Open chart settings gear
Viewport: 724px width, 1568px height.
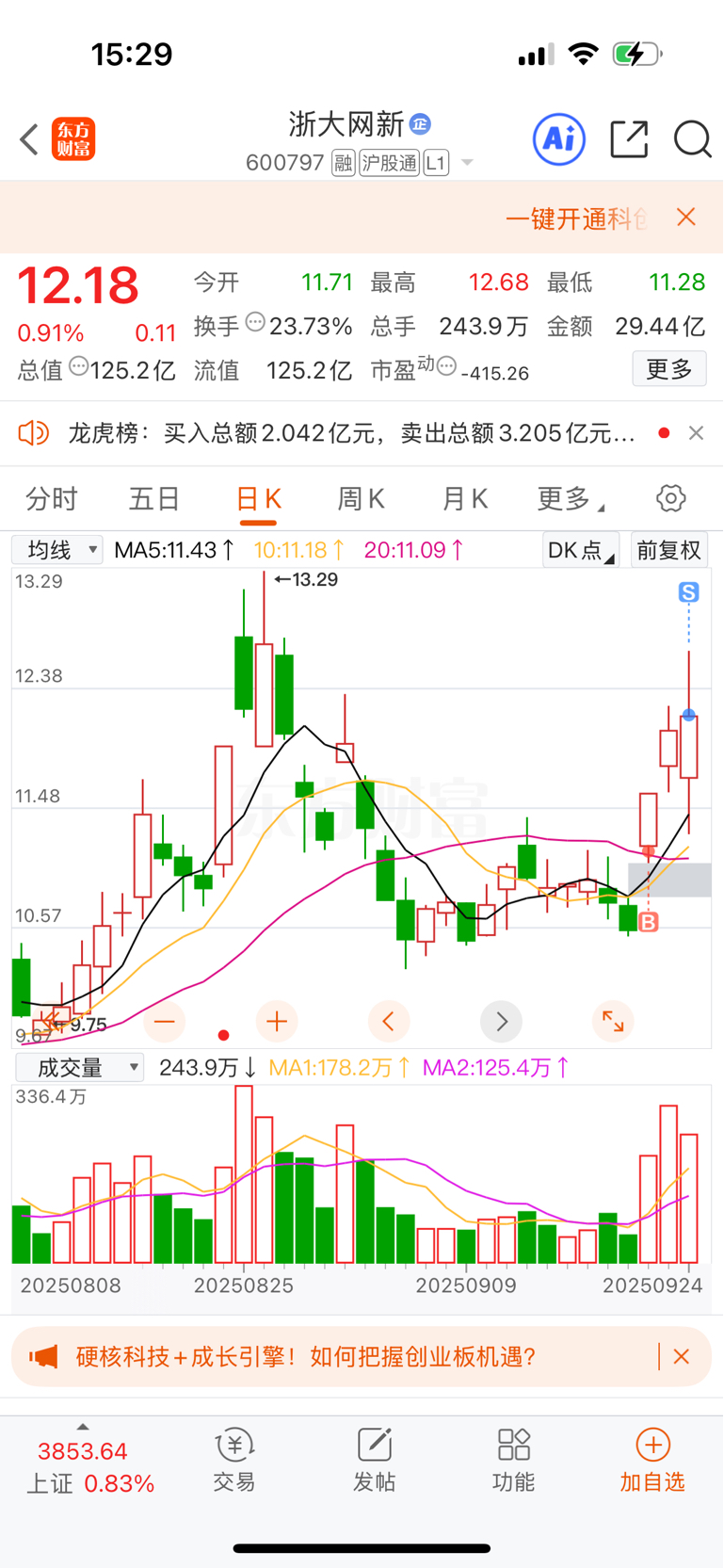coord(670,498)
